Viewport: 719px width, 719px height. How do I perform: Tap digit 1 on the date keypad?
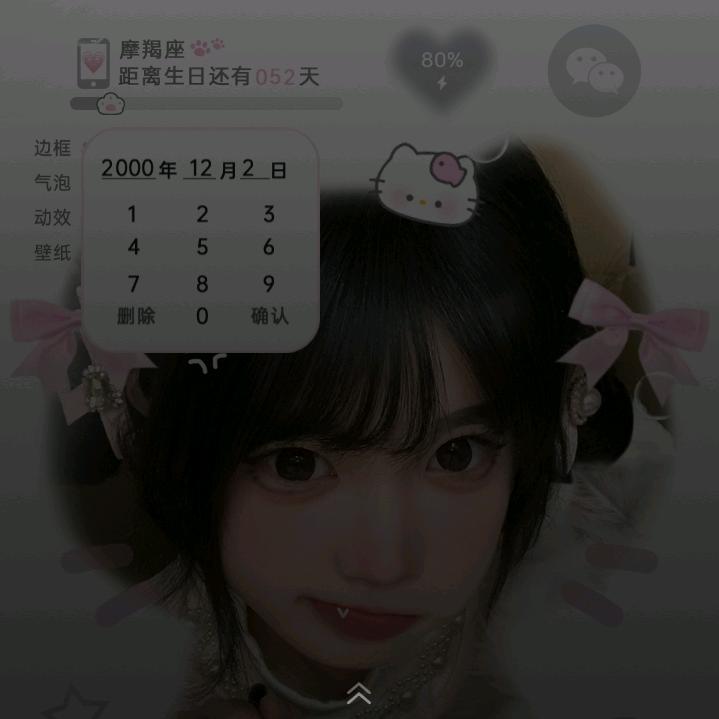click(132, 214)
